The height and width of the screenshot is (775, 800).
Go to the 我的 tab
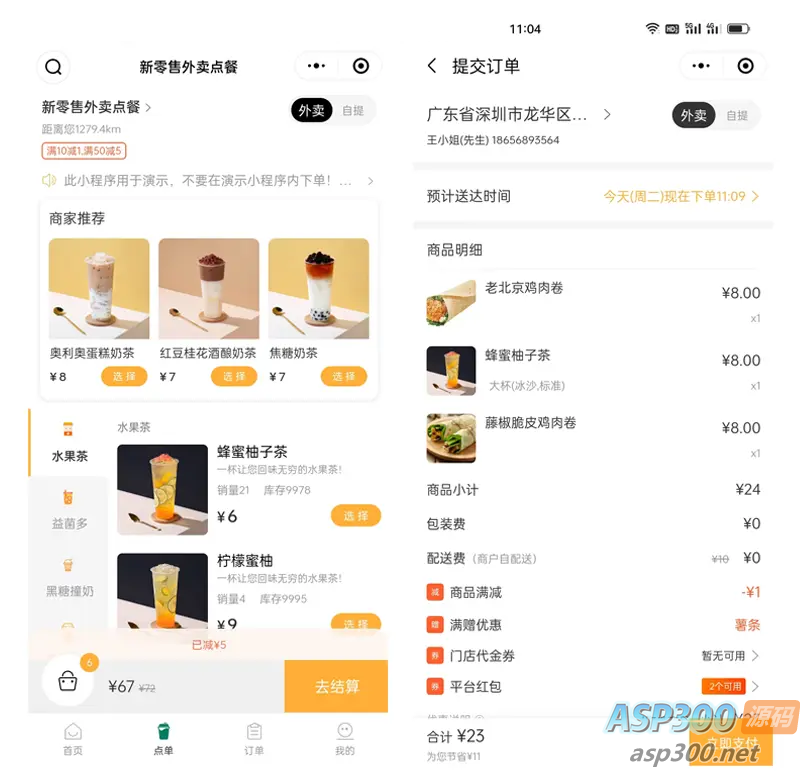[x=344, y=739]
